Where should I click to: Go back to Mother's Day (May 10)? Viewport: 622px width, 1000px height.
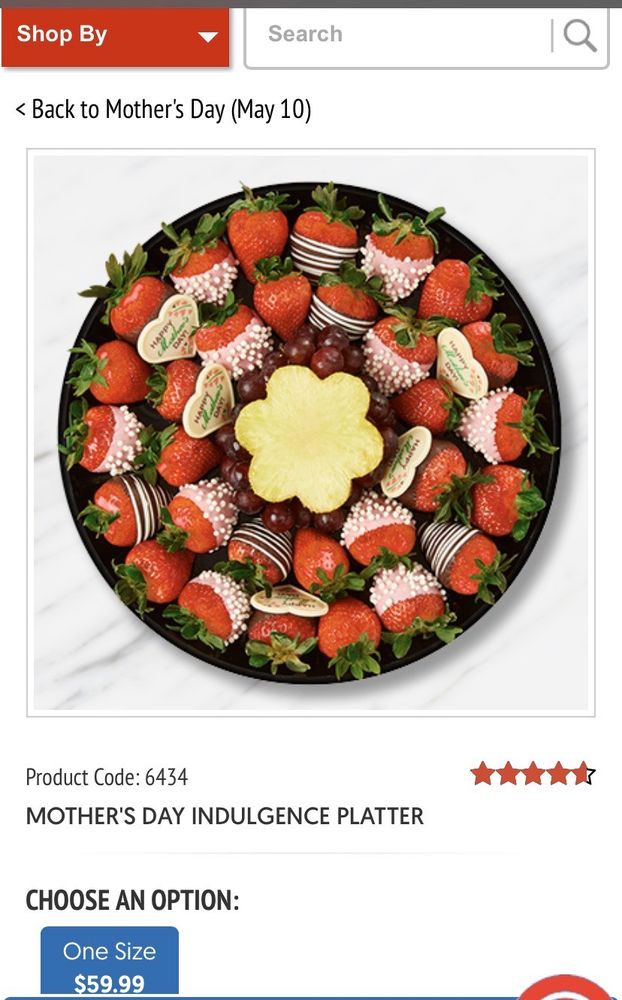point(163,109)
